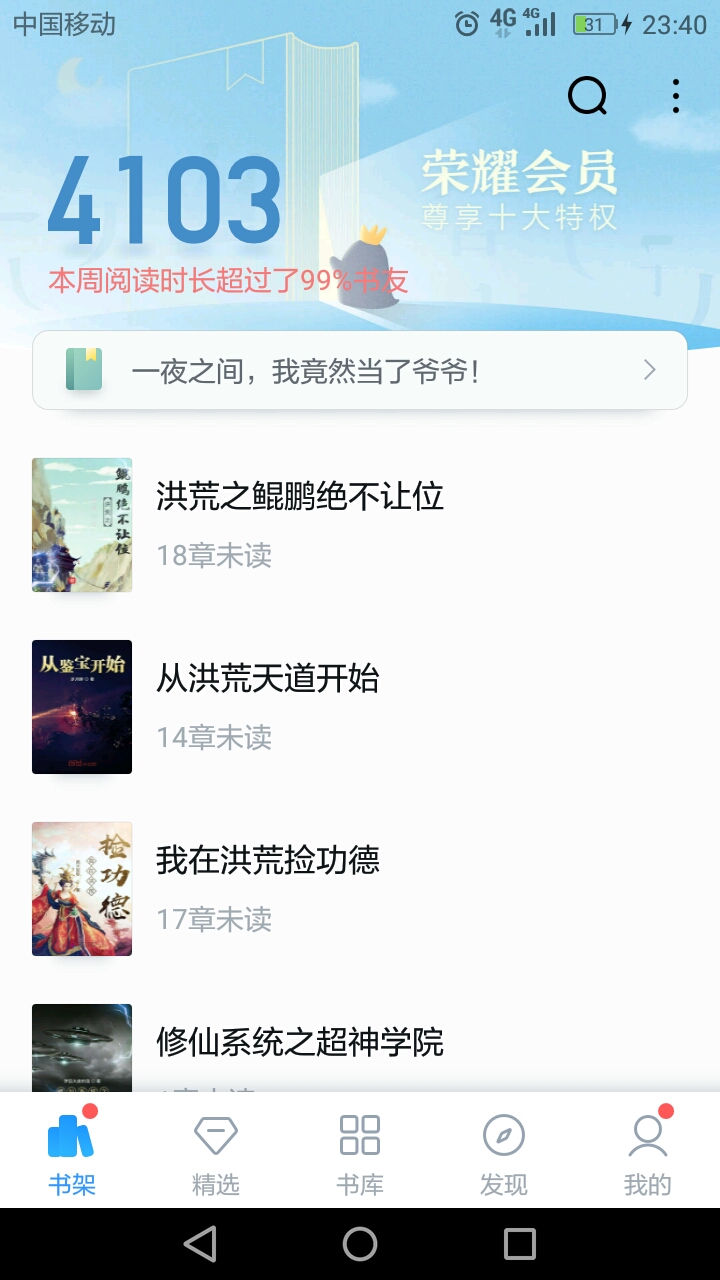Open the 荣耀会员 membership banner
720x1280 pixels.
tap(518, 190)
